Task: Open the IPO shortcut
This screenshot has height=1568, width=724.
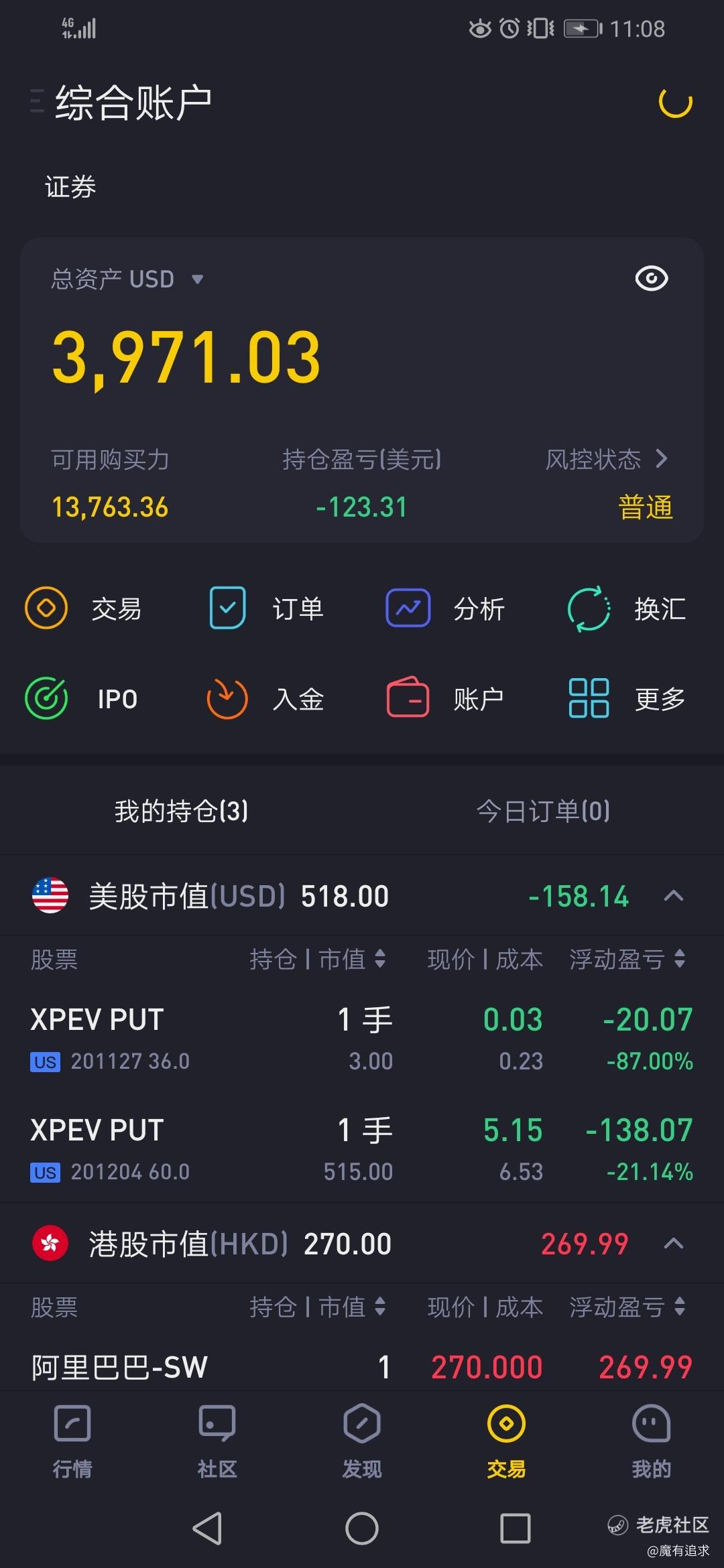Action: point(82,699)
